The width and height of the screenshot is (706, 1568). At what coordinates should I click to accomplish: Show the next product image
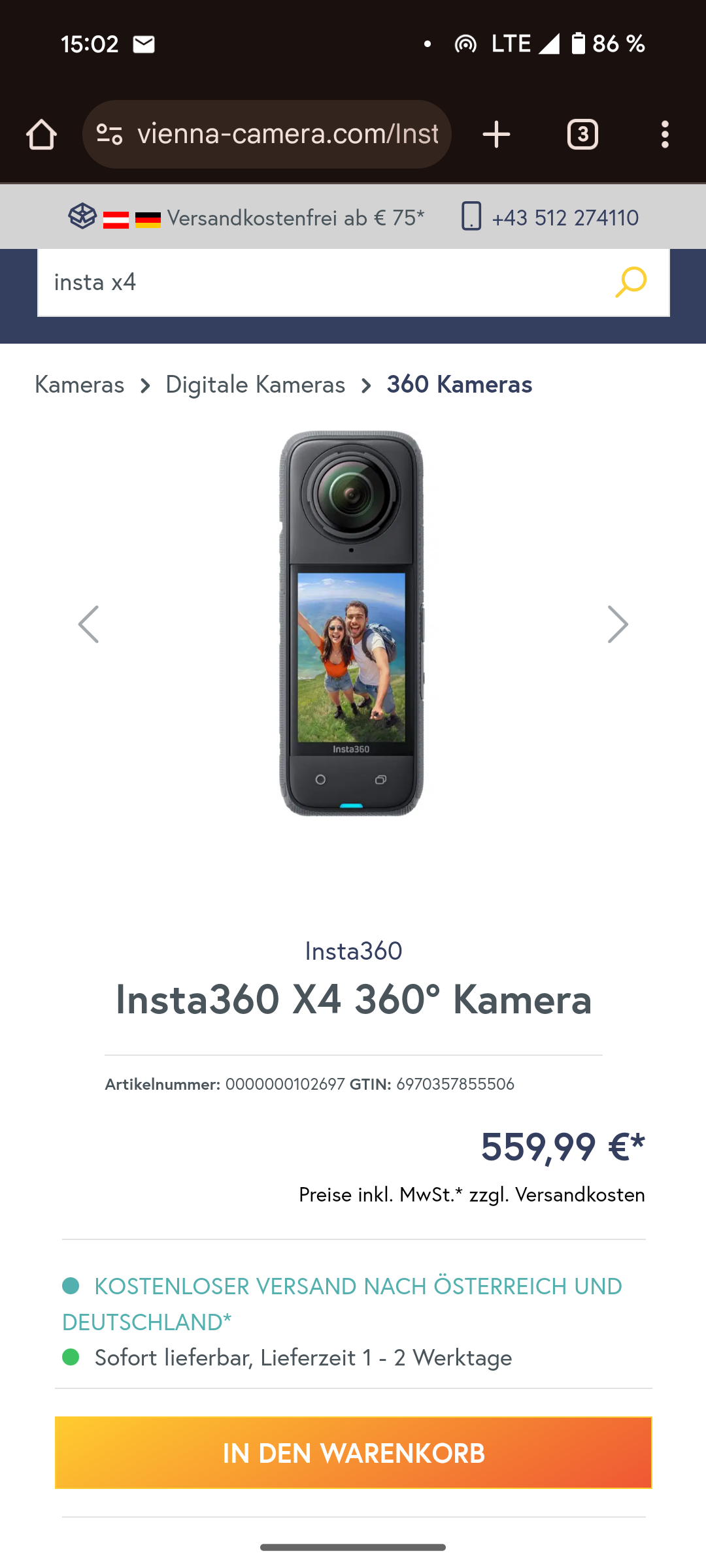pos(618,625)
